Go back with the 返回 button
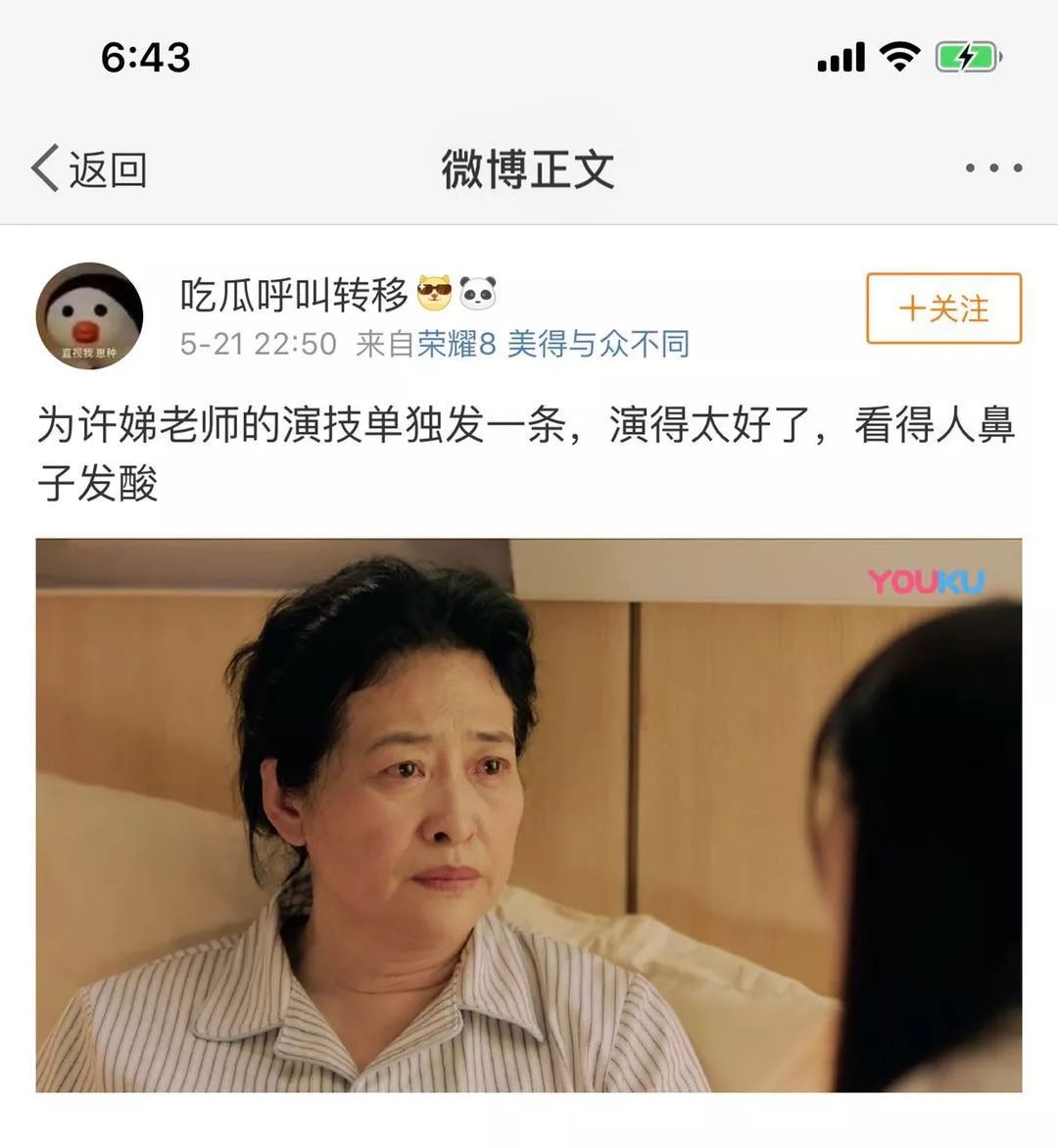 [89, 168]
